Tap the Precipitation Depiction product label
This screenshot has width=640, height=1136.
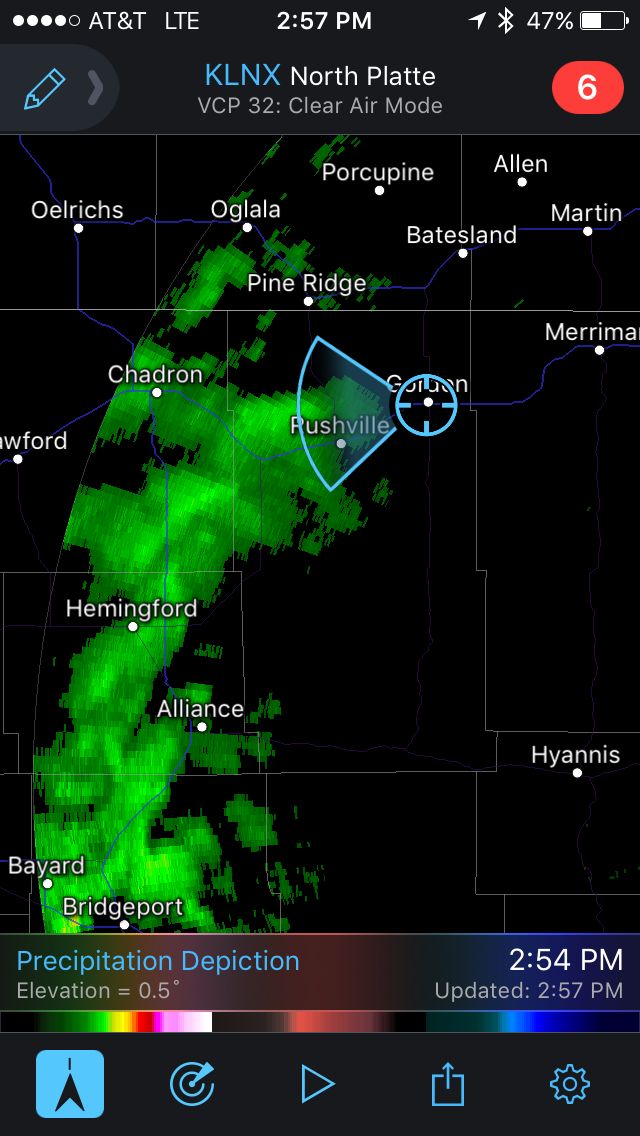[x=158, y=962]
